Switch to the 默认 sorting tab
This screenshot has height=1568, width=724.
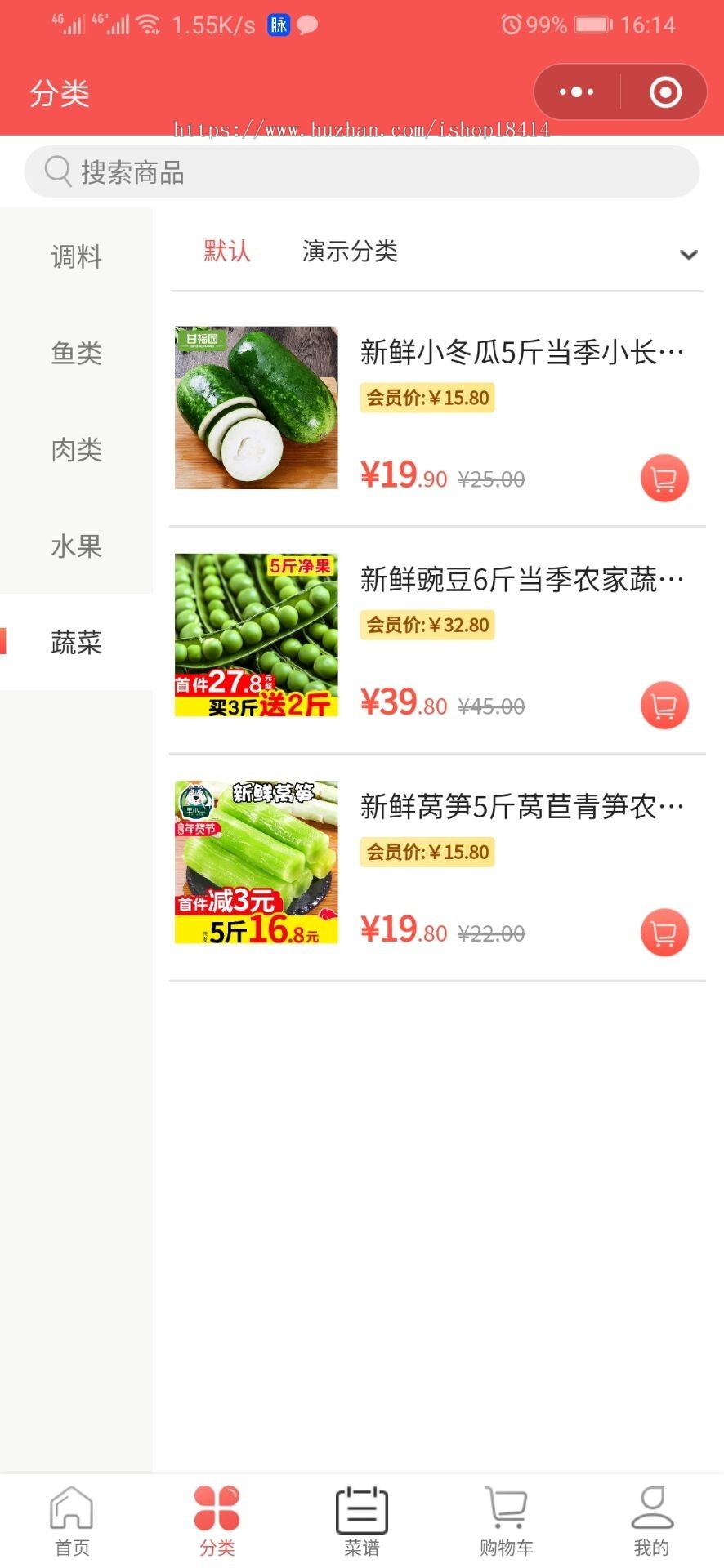point(226,252)
